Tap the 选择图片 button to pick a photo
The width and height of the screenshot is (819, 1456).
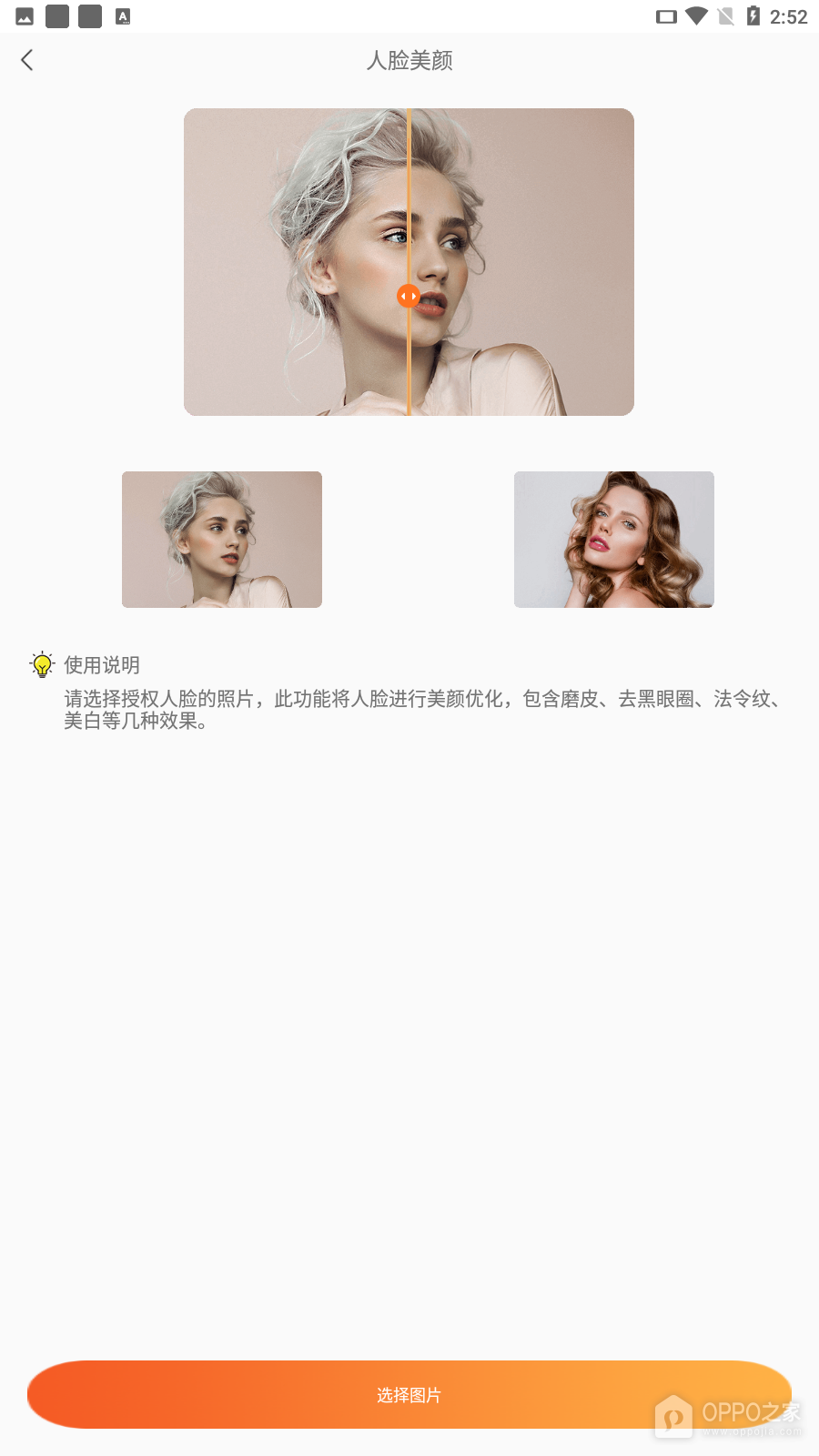point(409,1394)
